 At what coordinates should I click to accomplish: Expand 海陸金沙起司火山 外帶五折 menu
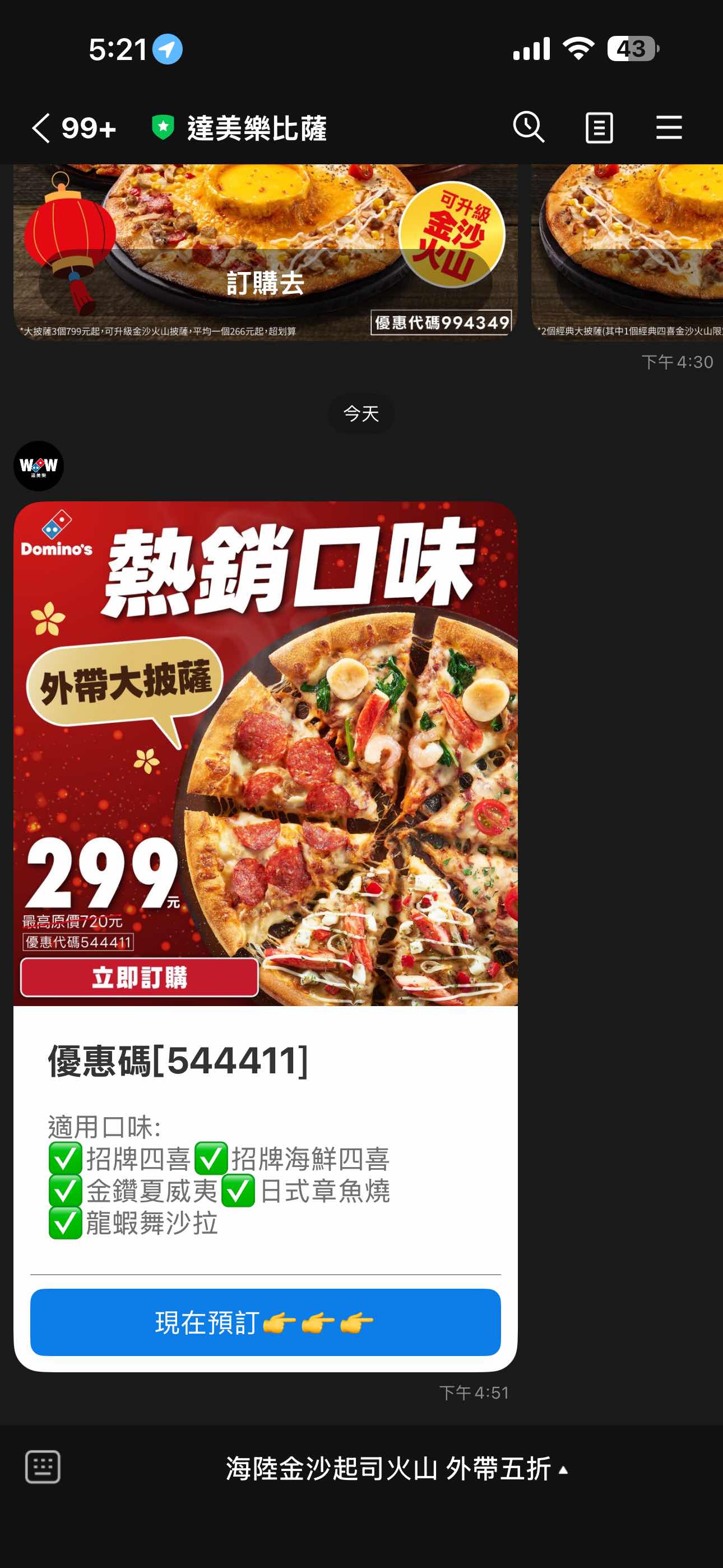pyautogui.click(x=397, y=1468)
